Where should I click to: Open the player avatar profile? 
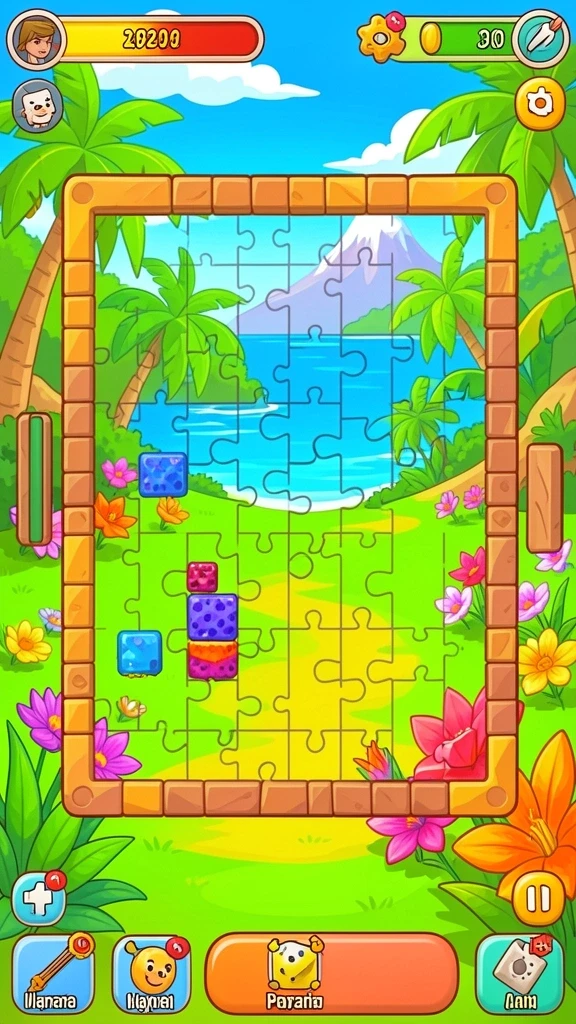[x=37, y=39]
